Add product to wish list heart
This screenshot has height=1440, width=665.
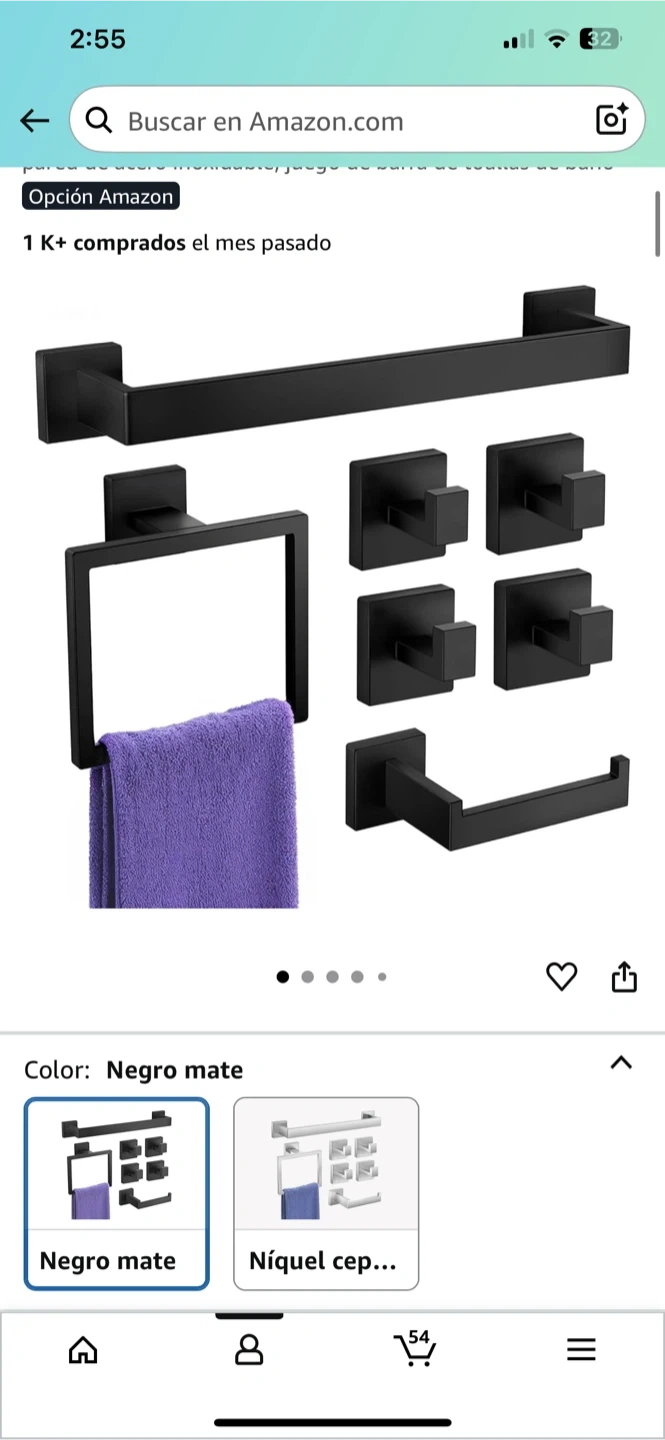(561, 976)
